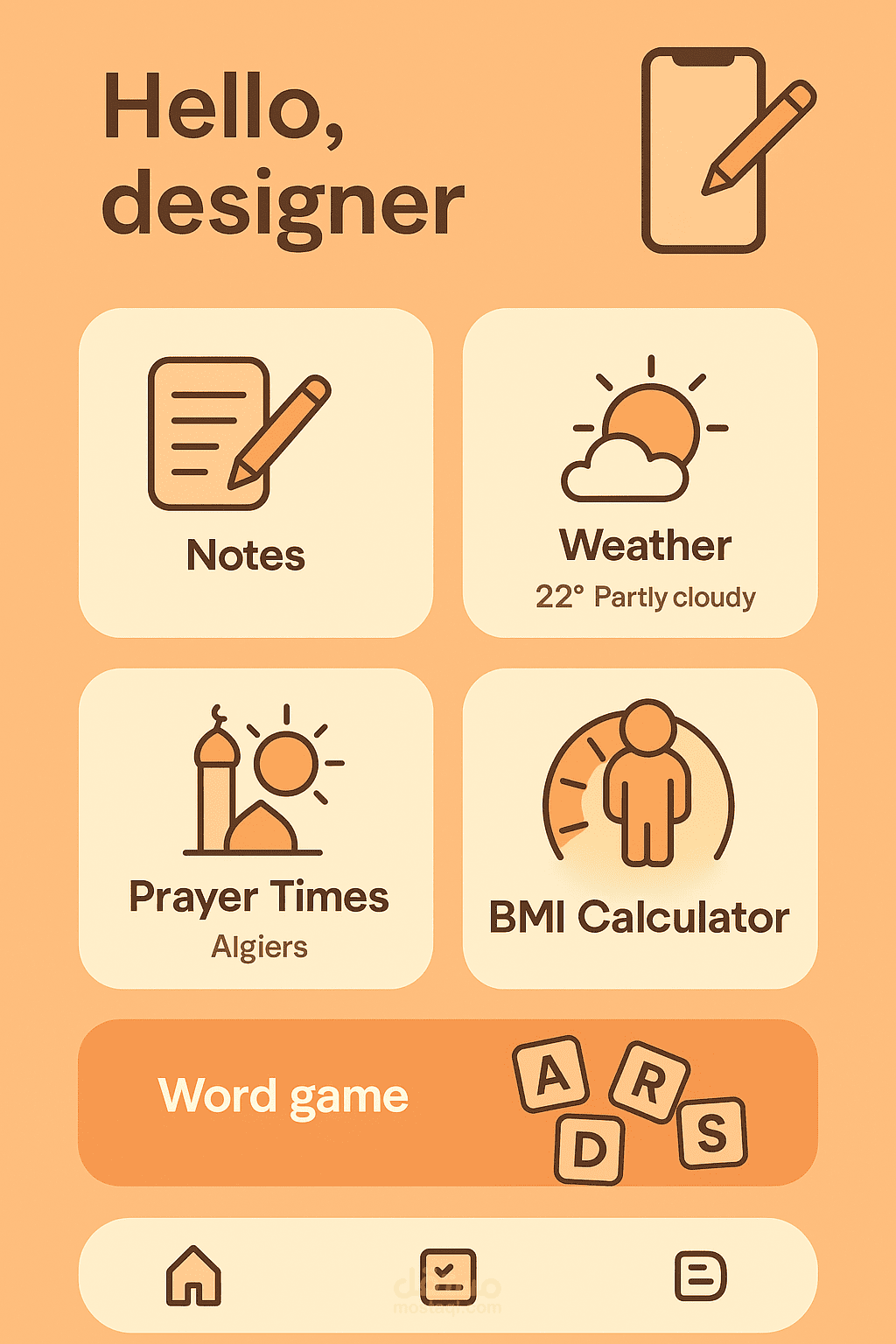Viewport: 896px width, 1344px height.
Task: Open Prayer Times for Algiers
Action: pos(255,828)
